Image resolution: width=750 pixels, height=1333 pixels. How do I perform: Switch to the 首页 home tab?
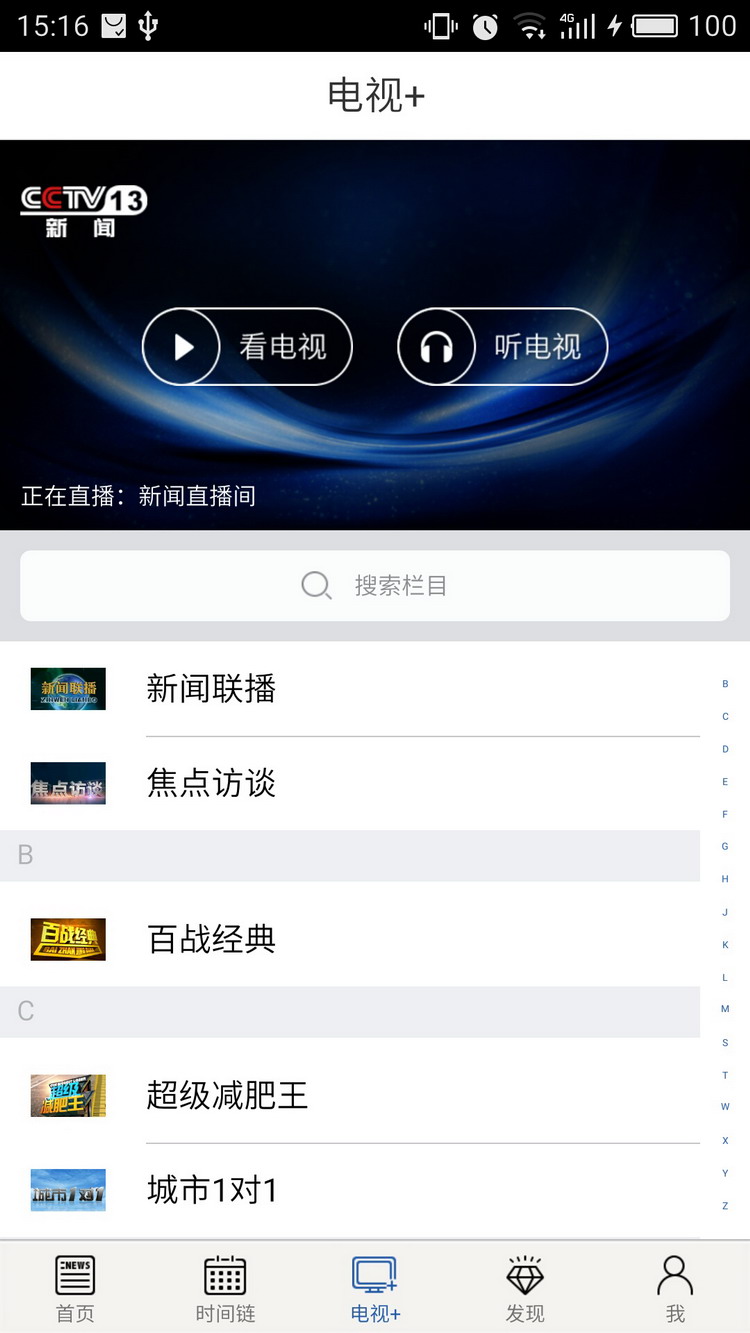click(75, 1289)
